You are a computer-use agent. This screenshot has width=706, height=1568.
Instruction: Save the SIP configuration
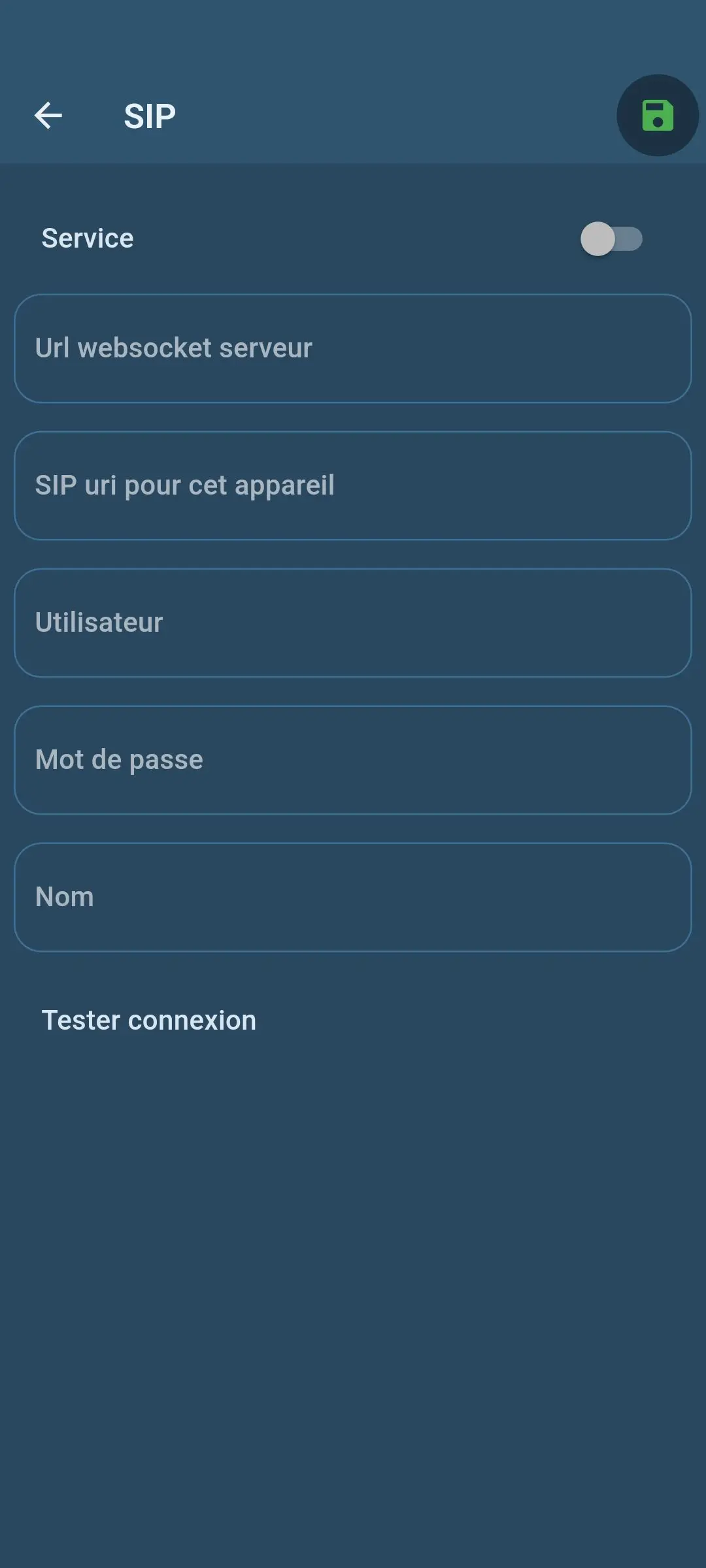pyautogui.click(x=657, y=116)
